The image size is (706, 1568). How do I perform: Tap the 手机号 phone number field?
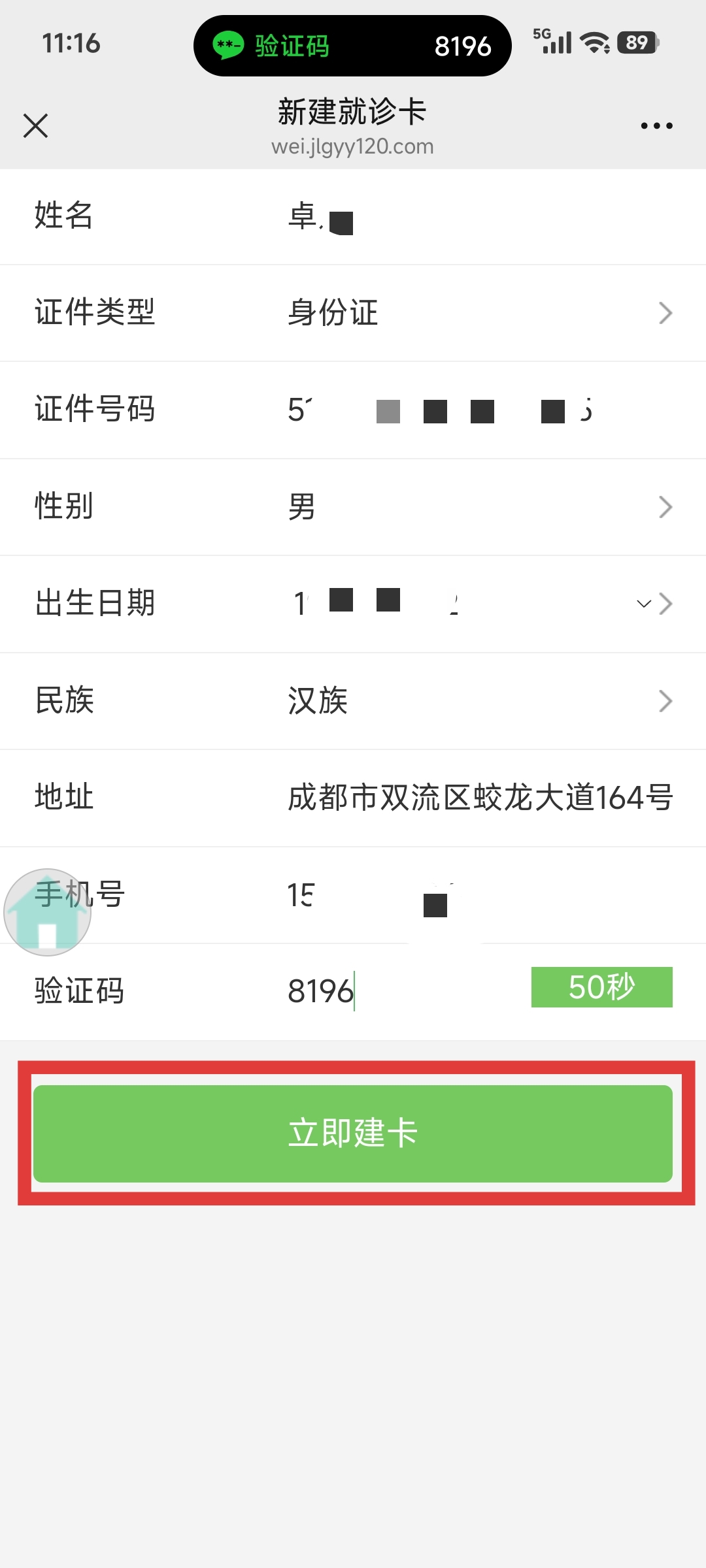[458, 895]
